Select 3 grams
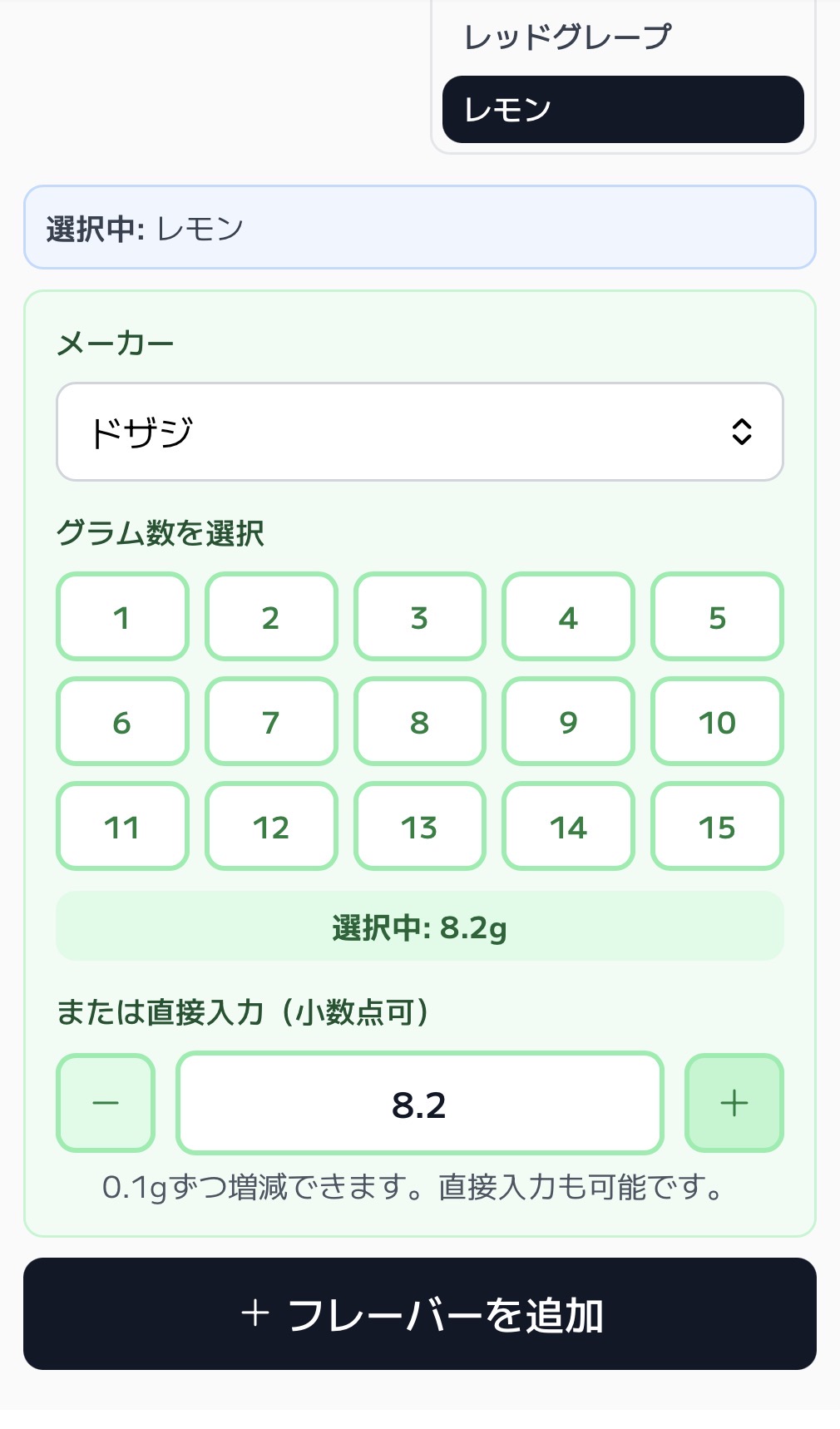 click(419, 617)
